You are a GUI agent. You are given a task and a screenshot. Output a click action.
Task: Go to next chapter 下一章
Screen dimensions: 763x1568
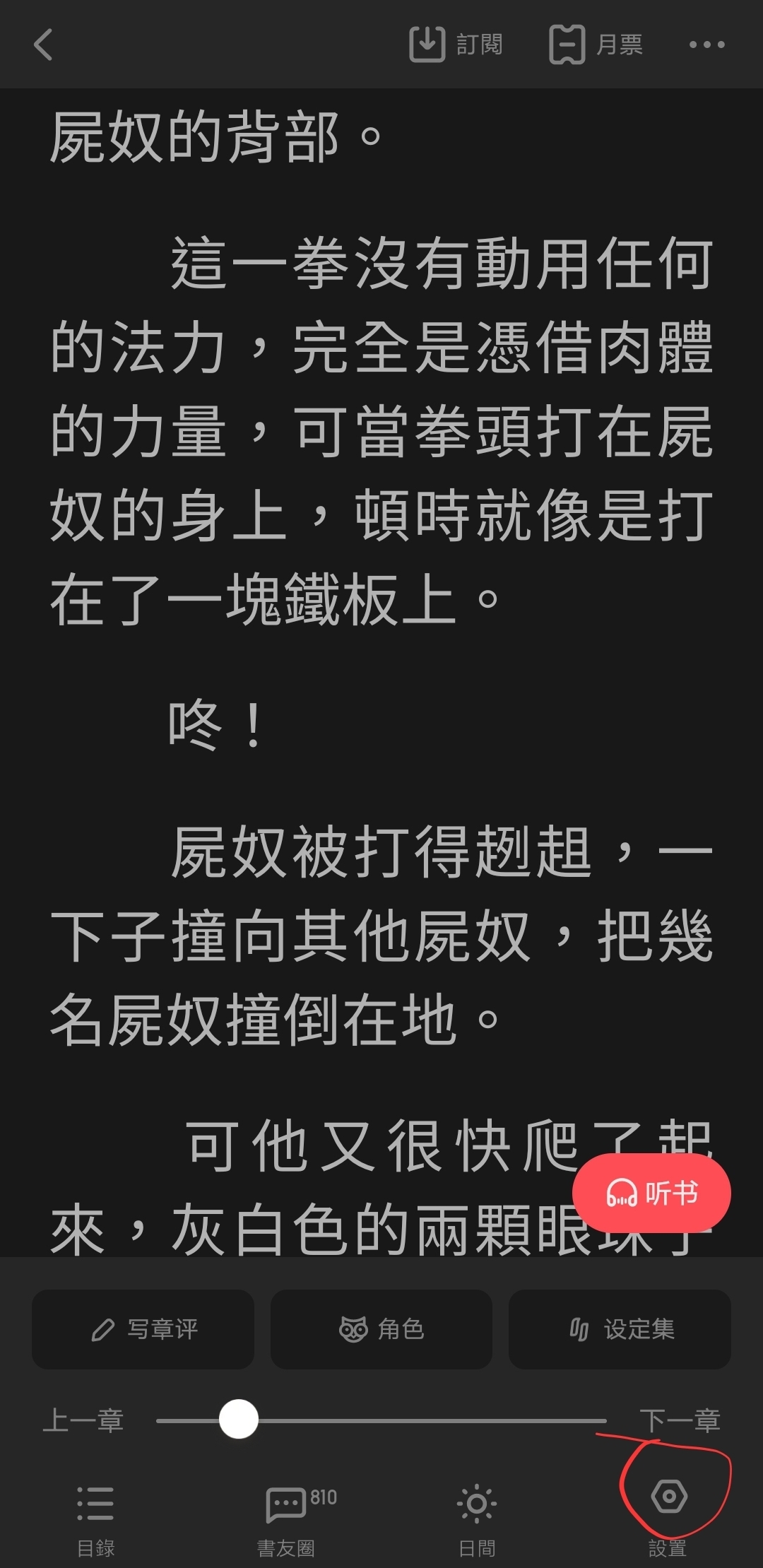point(679,1420)
